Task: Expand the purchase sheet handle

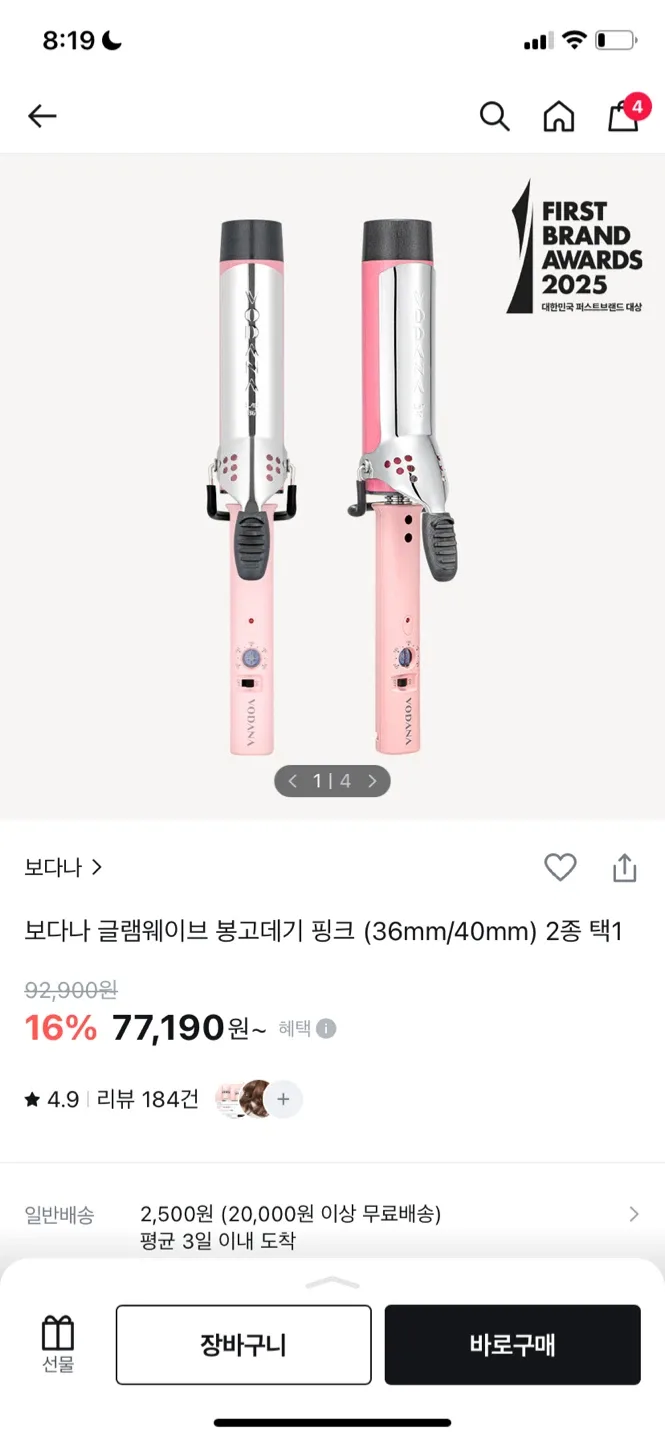Action: 332,1282
